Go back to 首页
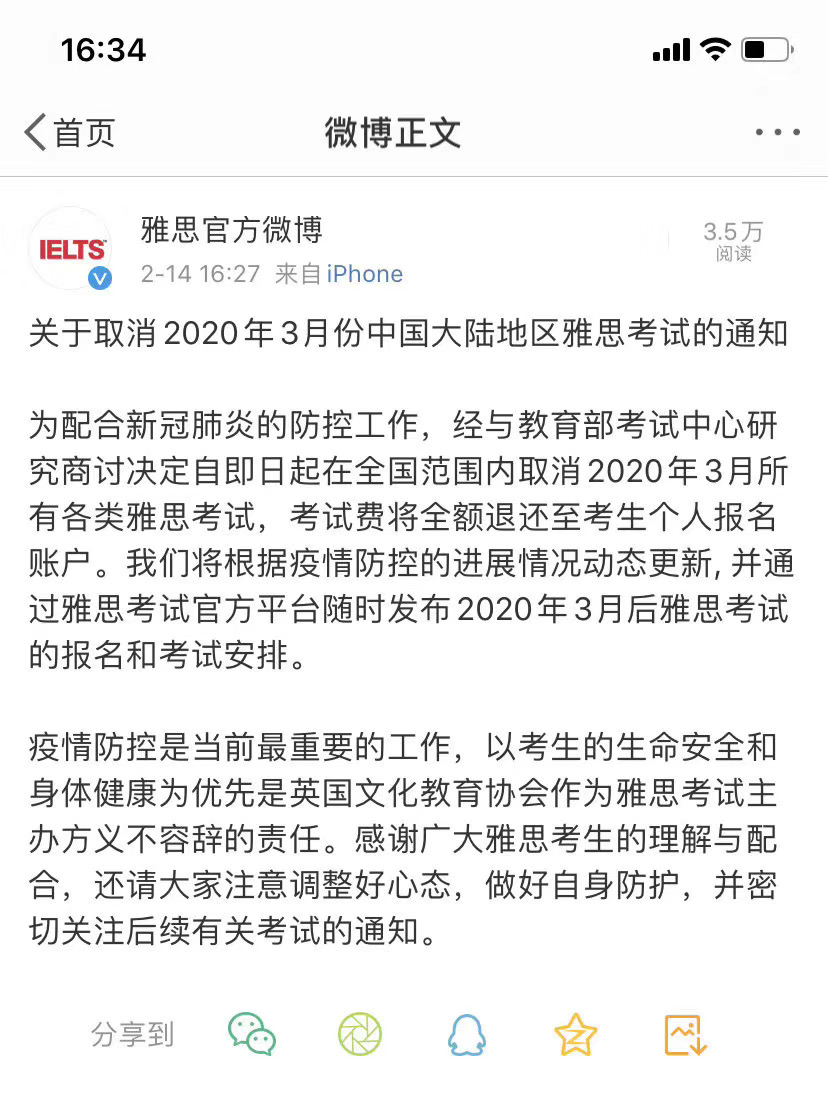The image size is (828, 1110). tap(70, 132)
